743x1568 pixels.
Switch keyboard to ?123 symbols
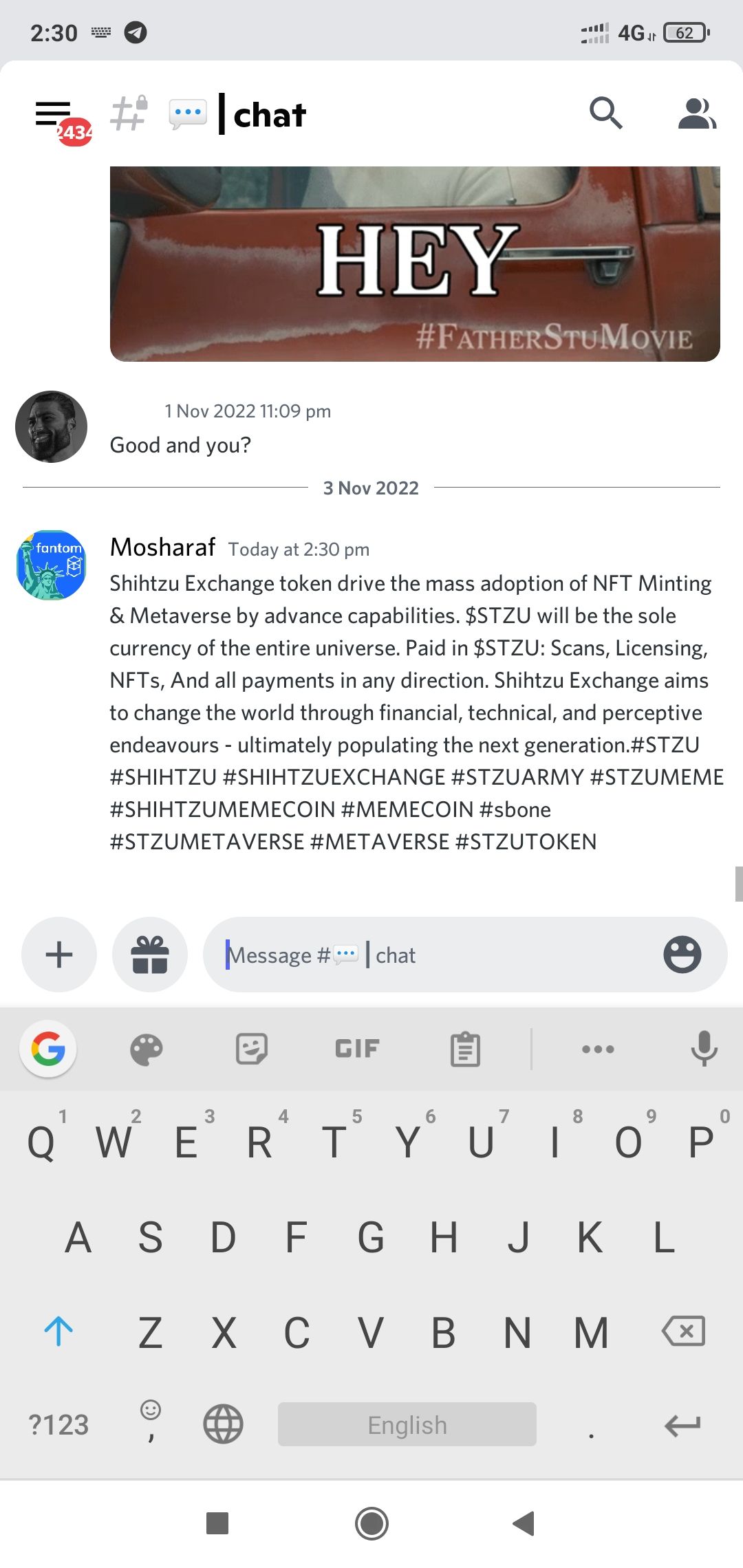point(58,1425)
